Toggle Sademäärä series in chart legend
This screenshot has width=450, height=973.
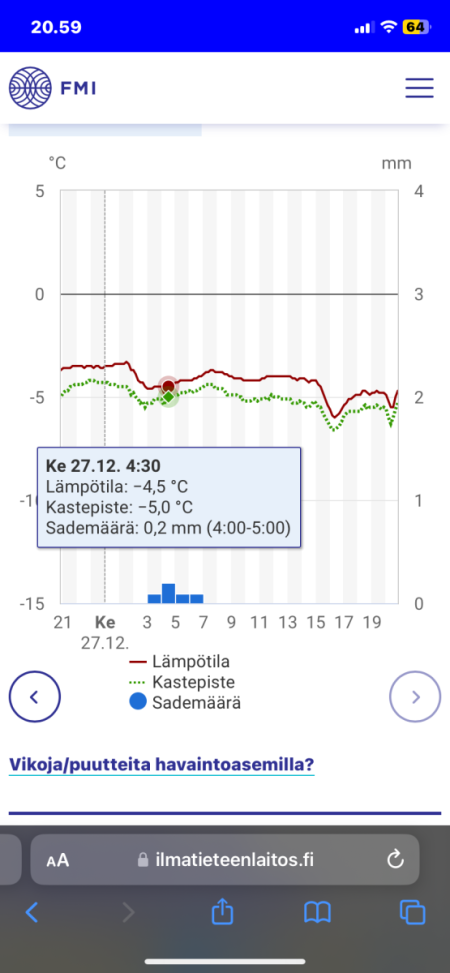click(185, 702)
